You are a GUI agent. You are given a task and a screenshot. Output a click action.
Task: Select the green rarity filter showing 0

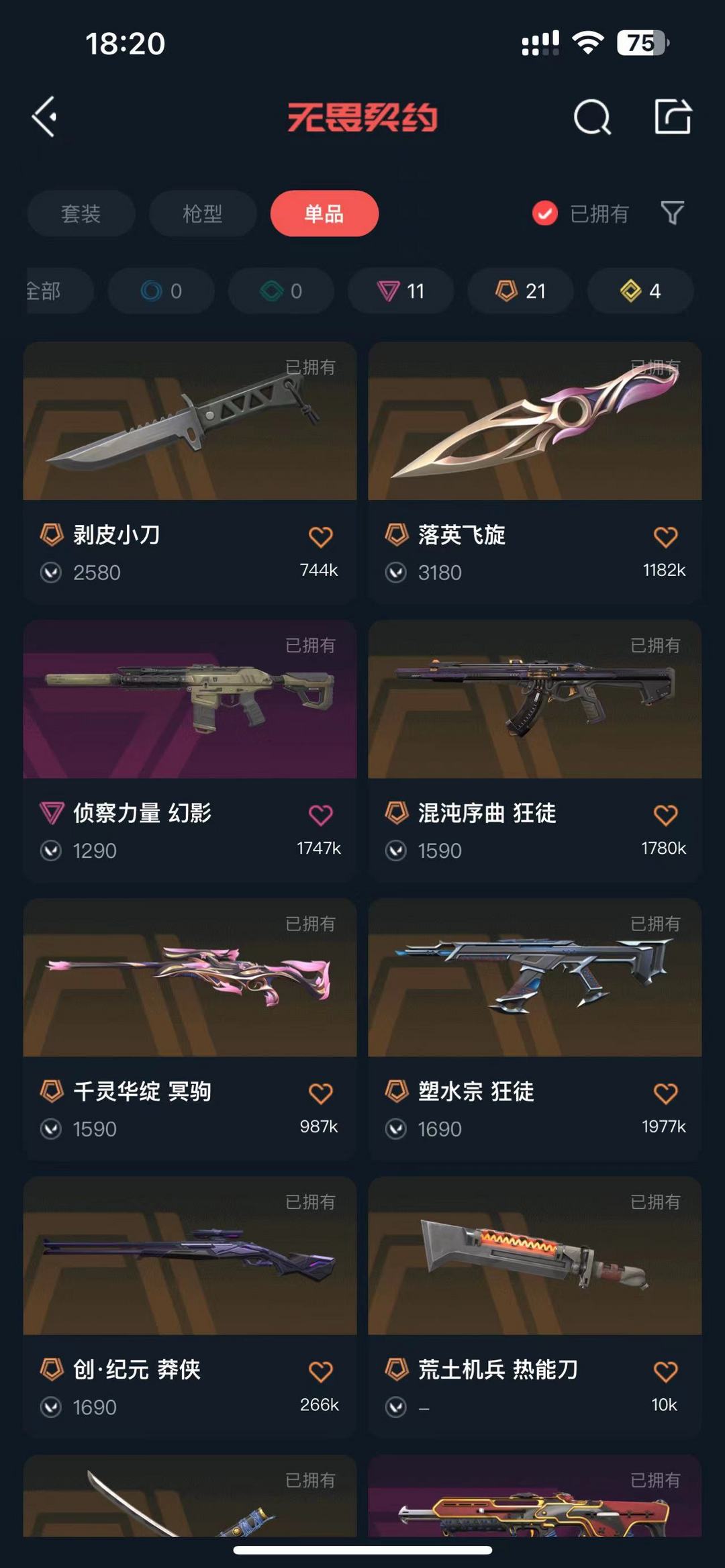point(281,290)
